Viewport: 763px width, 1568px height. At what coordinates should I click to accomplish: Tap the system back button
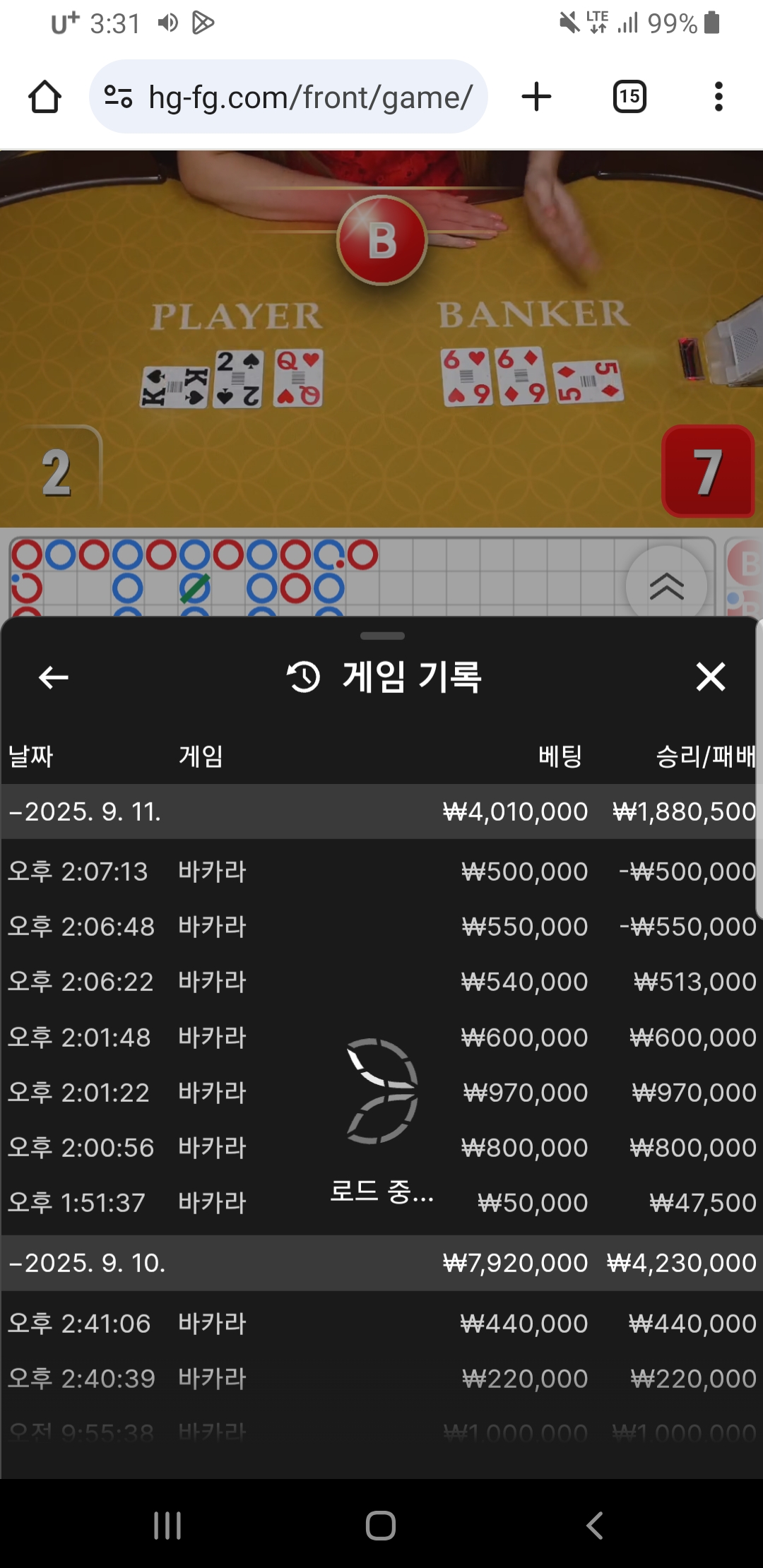(x=595, y=1526)
